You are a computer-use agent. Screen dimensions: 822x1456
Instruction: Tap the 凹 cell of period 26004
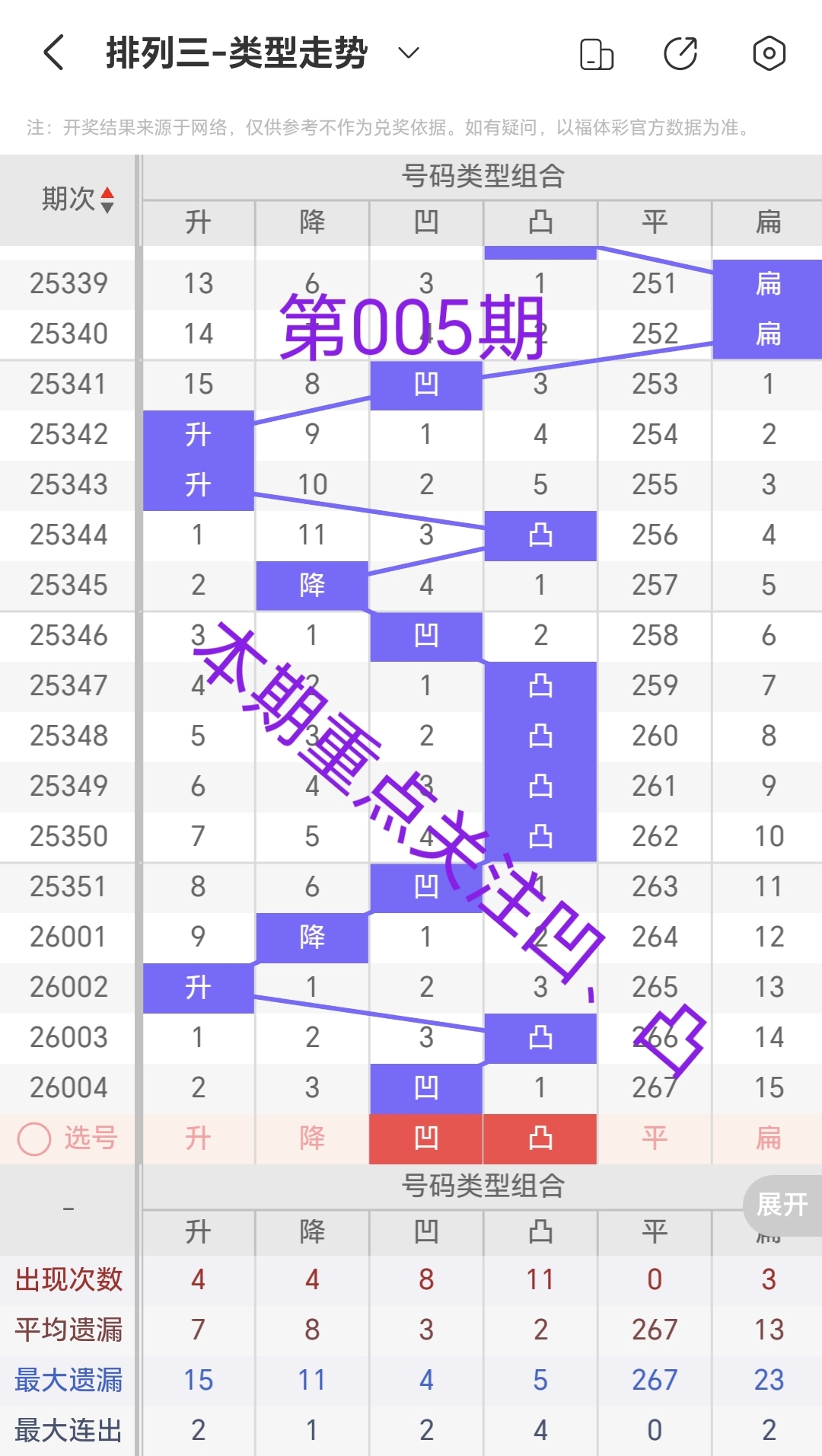click(425, 1087)
